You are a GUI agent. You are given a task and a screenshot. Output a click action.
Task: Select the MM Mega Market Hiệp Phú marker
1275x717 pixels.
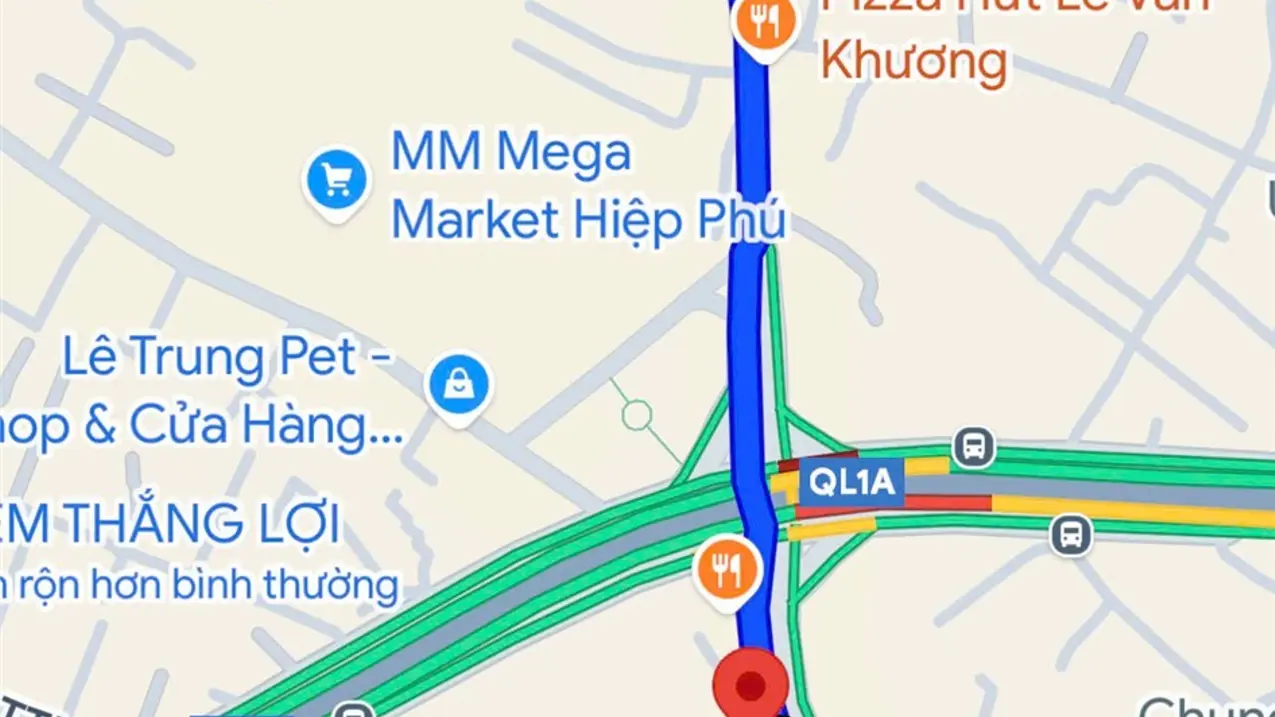coord(337,181)
